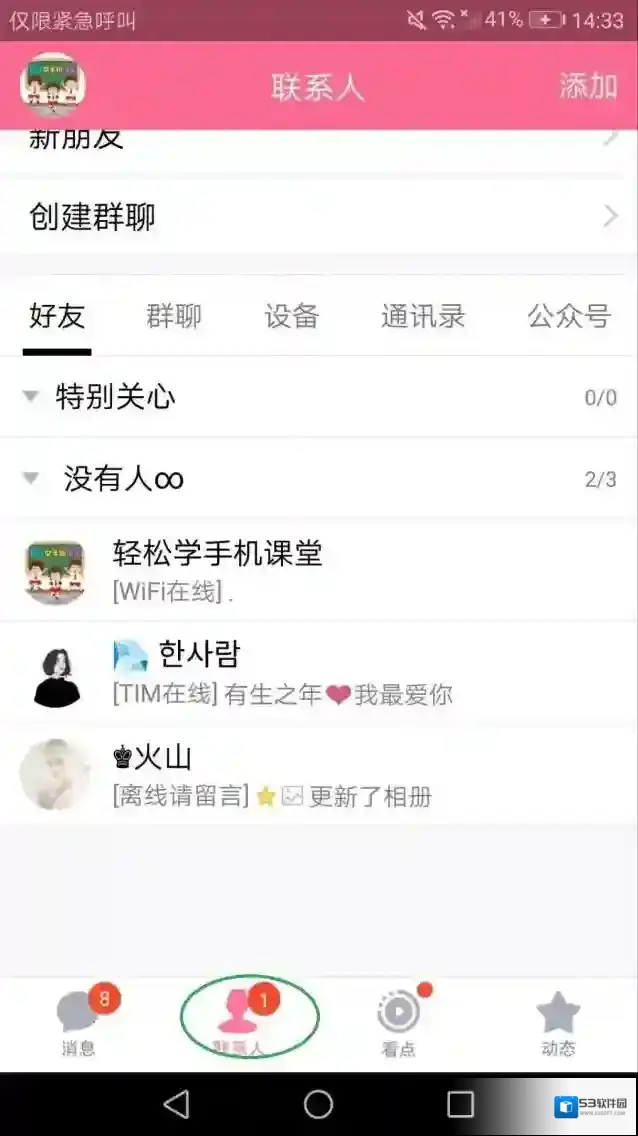Open contact 한사람
The height and width of the screenshot is (1136, 638).
coord(318,672)
